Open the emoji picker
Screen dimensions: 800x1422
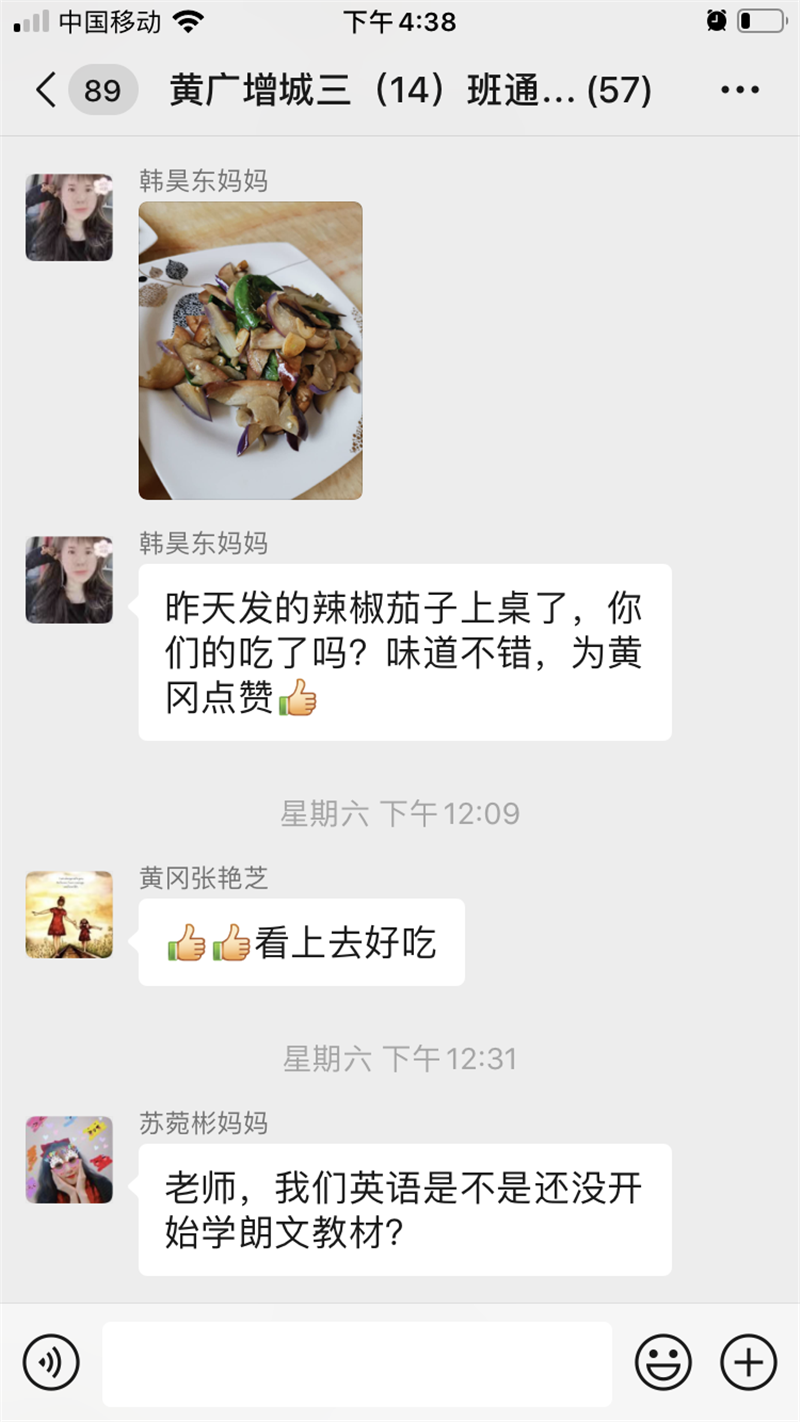[663, 1362]
